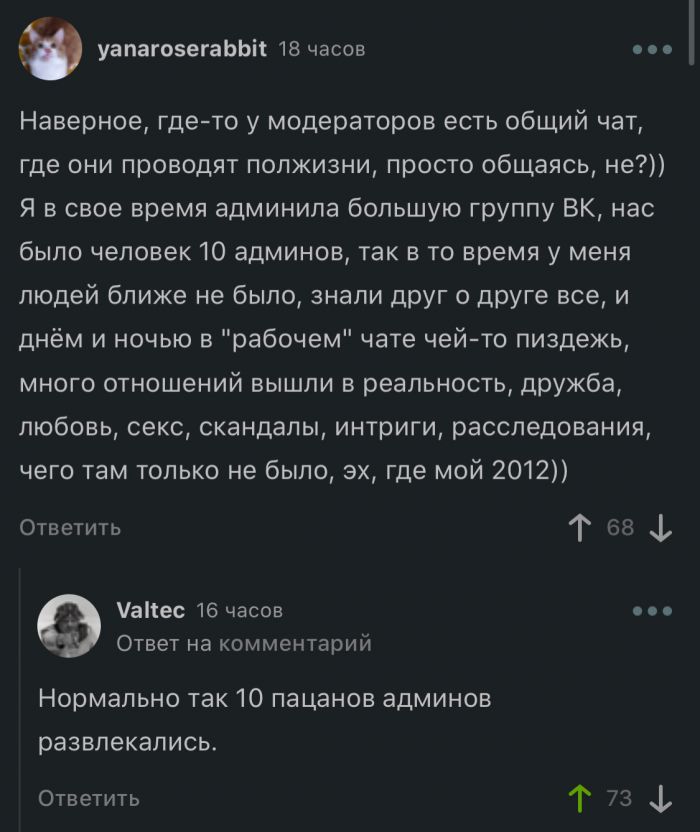Open yanaroserabbit's profile avatar
700x832 pixels.
(x=50, y=49)
